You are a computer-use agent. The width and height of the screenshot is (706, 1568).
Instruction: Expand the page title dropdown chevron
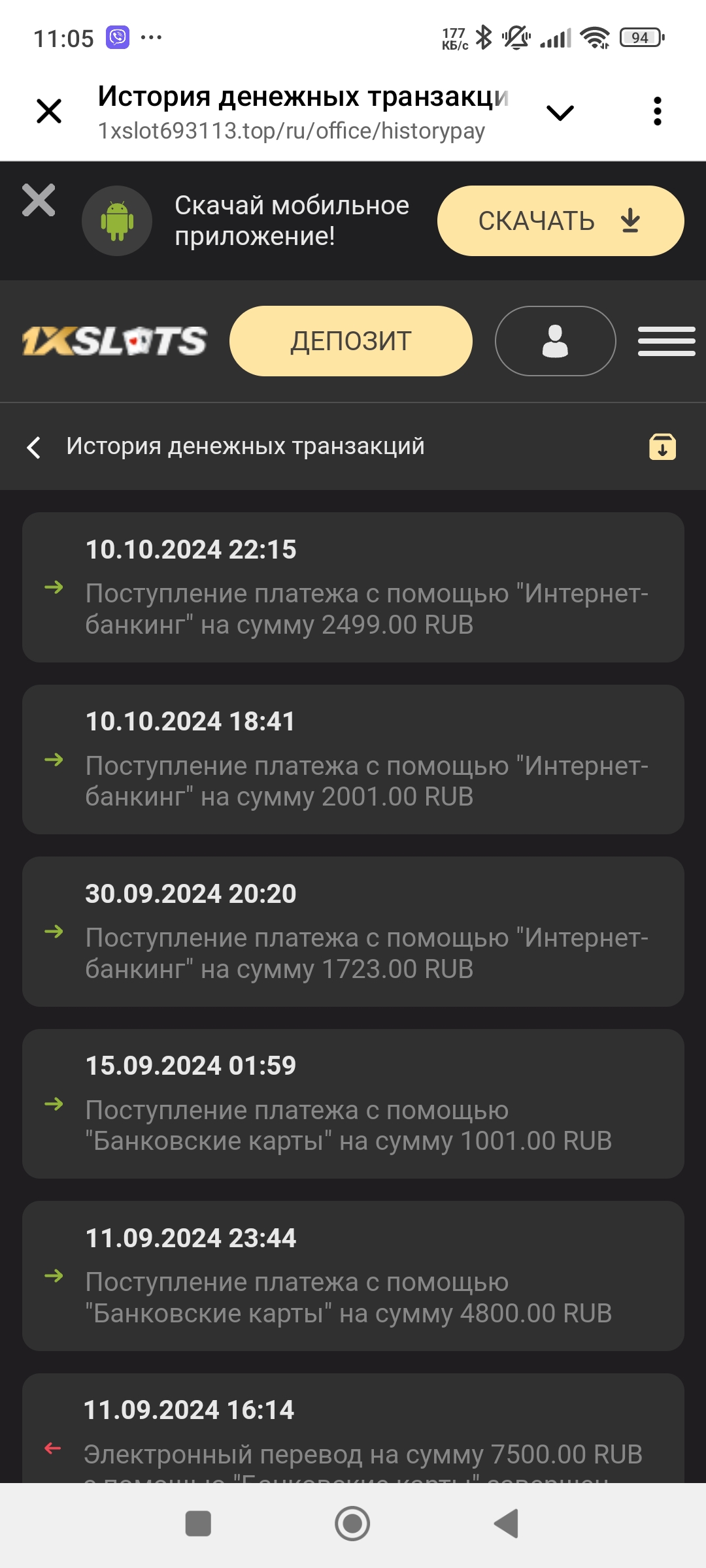click(x=560, y=113)
